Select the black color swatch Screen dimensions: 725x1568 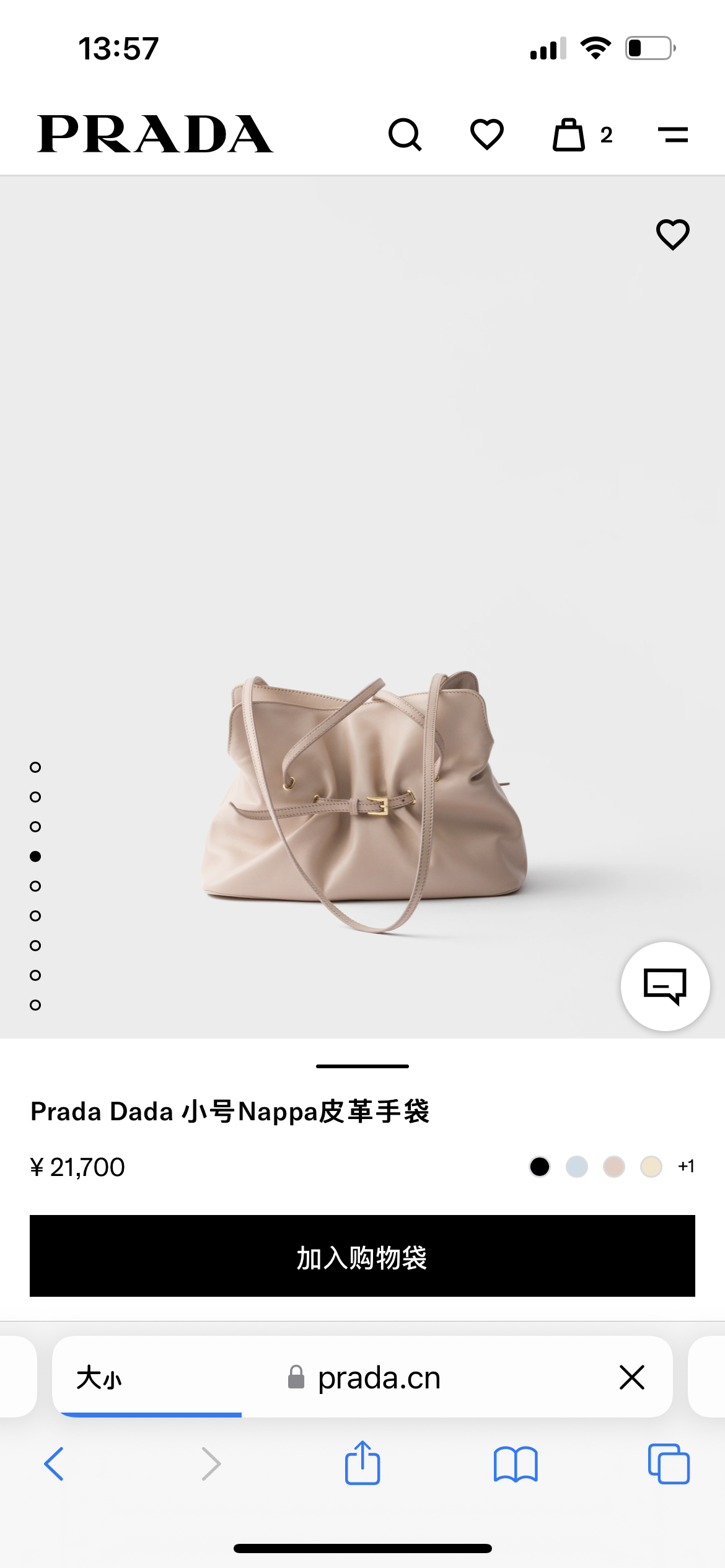point(540,1167)
